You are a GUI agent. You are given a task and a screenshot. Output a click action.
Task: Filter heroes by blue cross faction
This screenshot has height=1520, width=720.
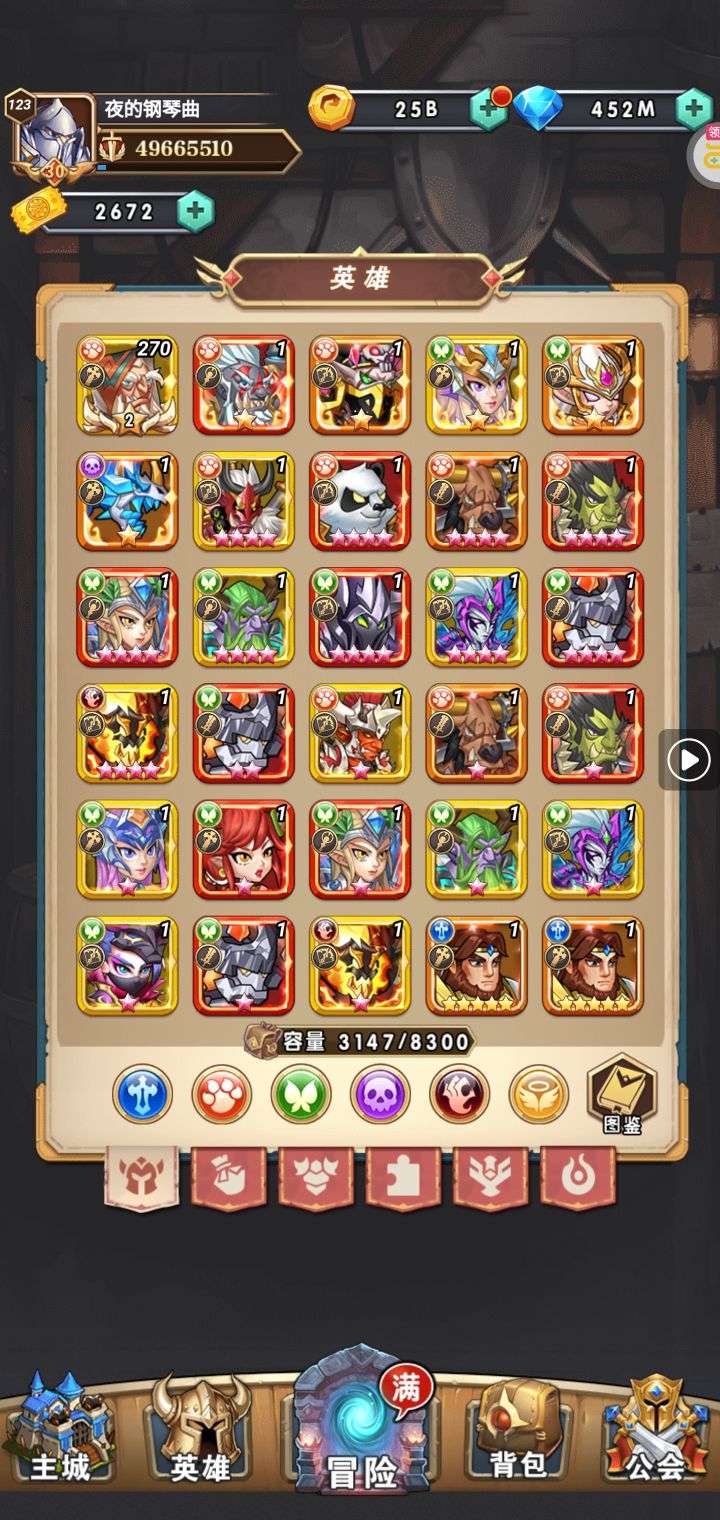(142, 1093)
